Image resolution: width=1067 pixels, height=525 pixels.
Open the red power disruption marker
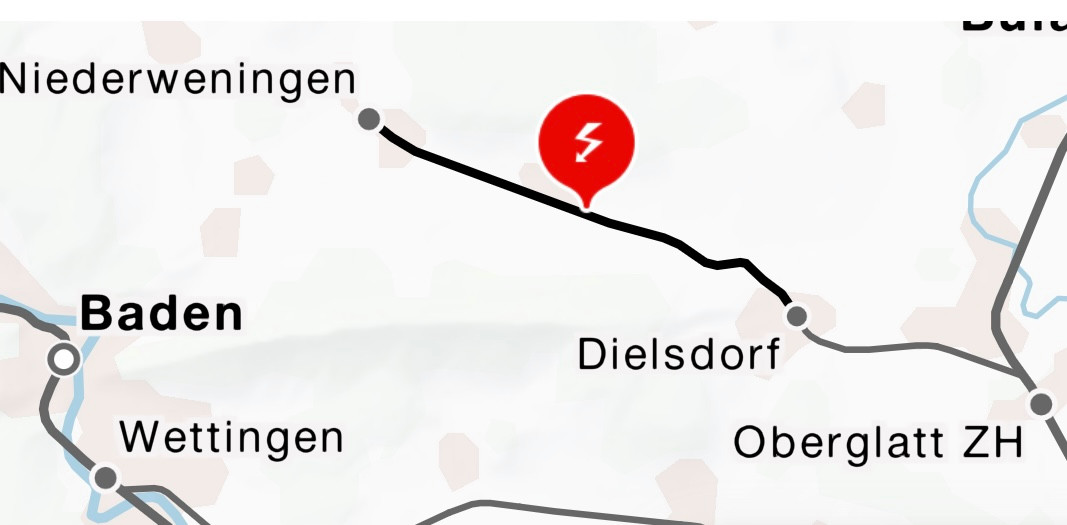point(587,143)
